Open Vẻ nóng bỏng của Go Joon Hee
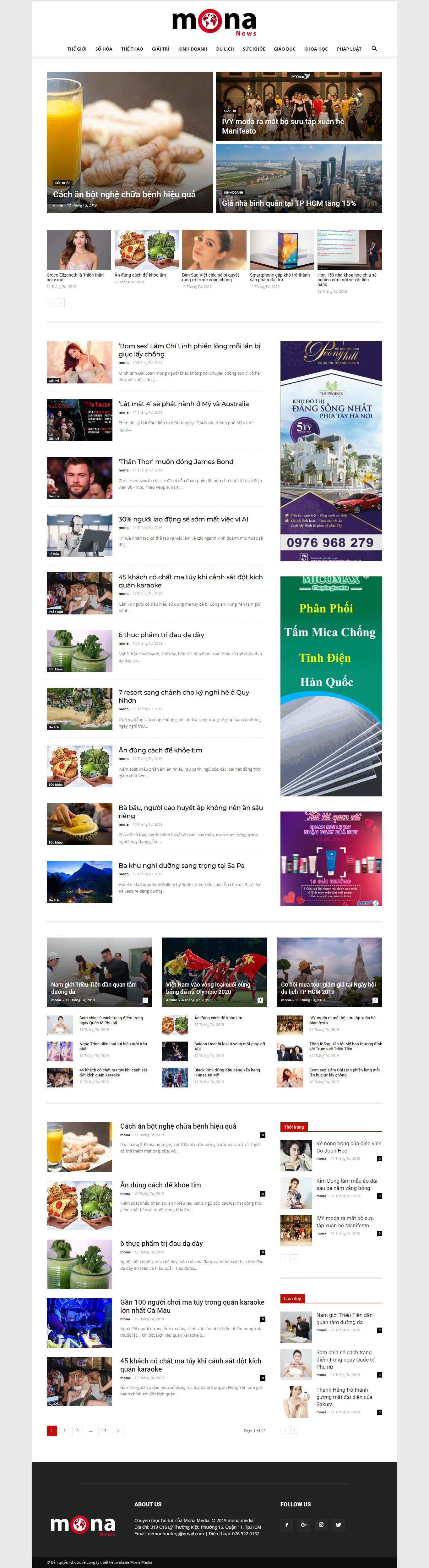429x1568 pixels. (x=348, y=1147)
